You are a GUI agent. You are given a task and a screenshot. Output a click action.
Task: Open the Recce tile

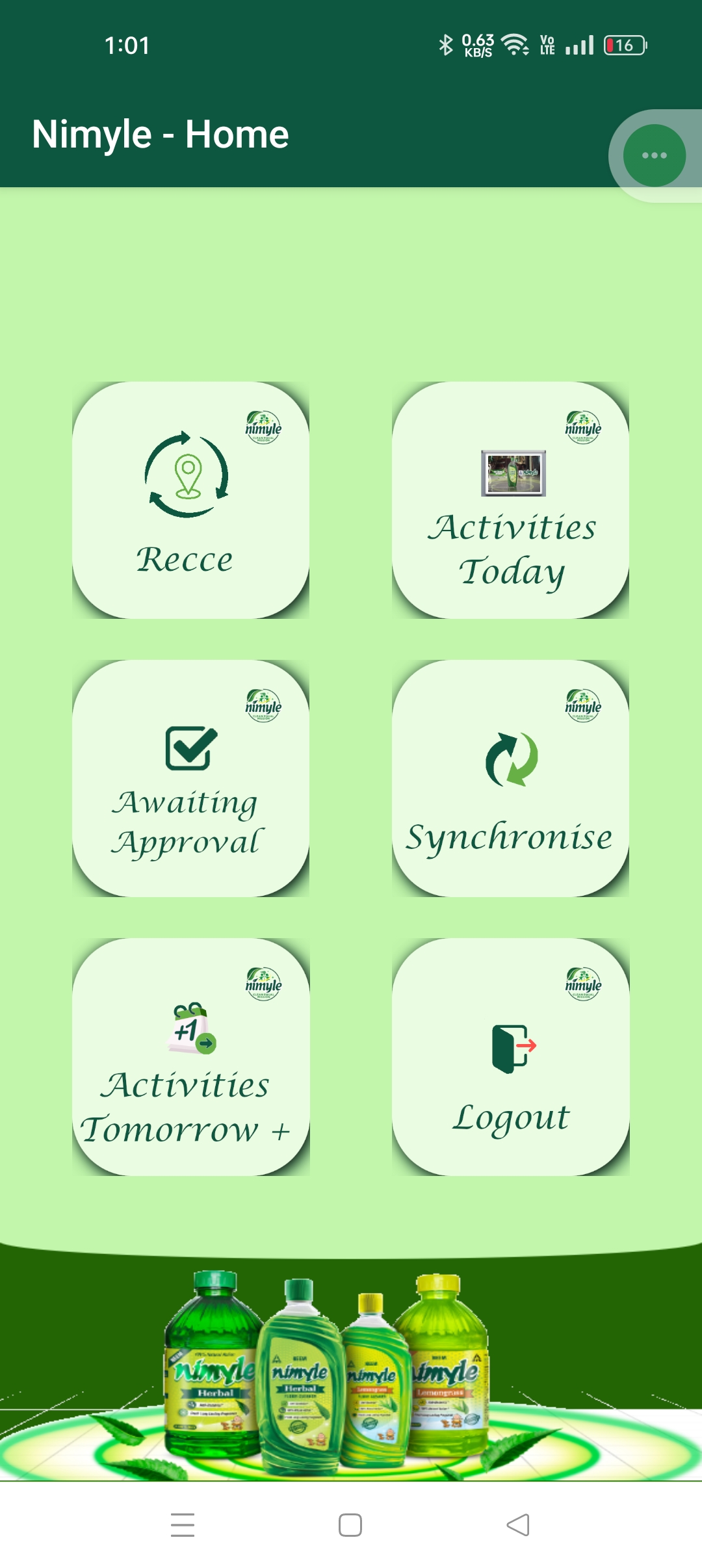point(190,500)
